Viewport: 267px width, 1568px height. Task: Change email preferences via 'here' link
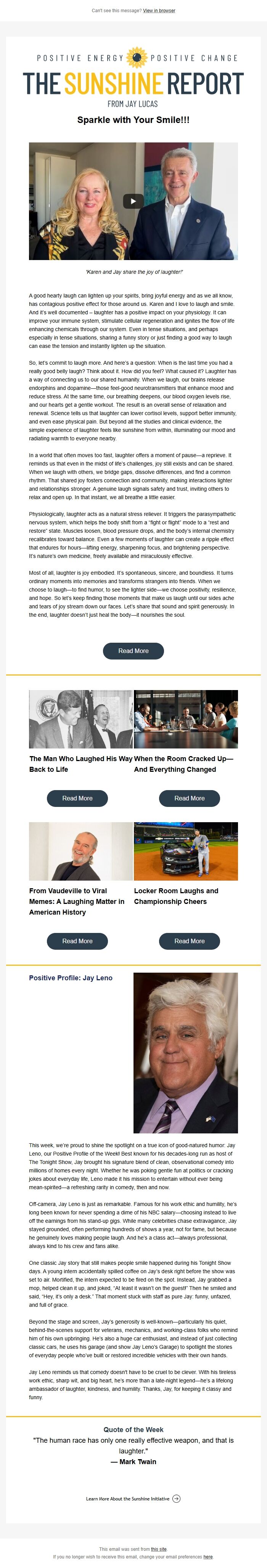click(x=208, y=1557)
